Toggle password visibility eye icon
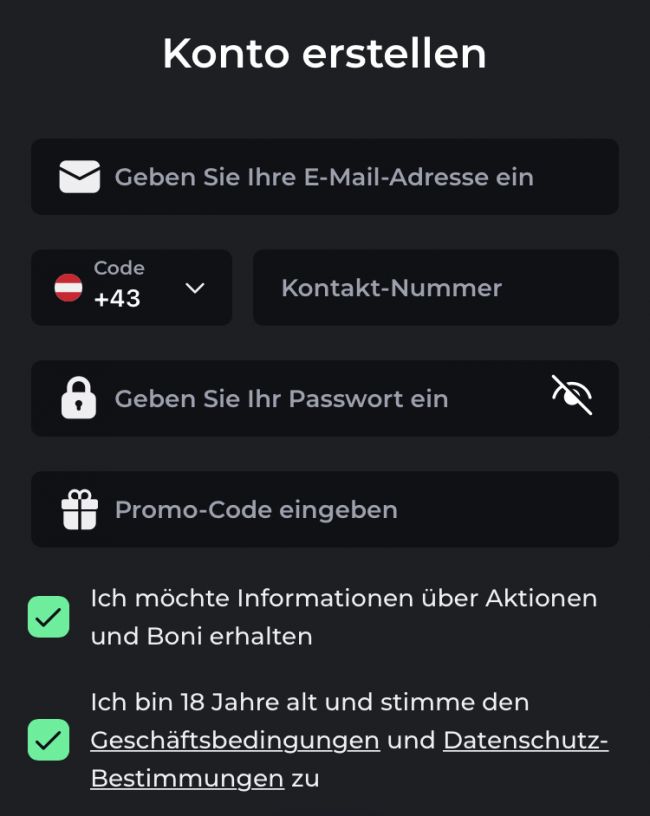 572,396
